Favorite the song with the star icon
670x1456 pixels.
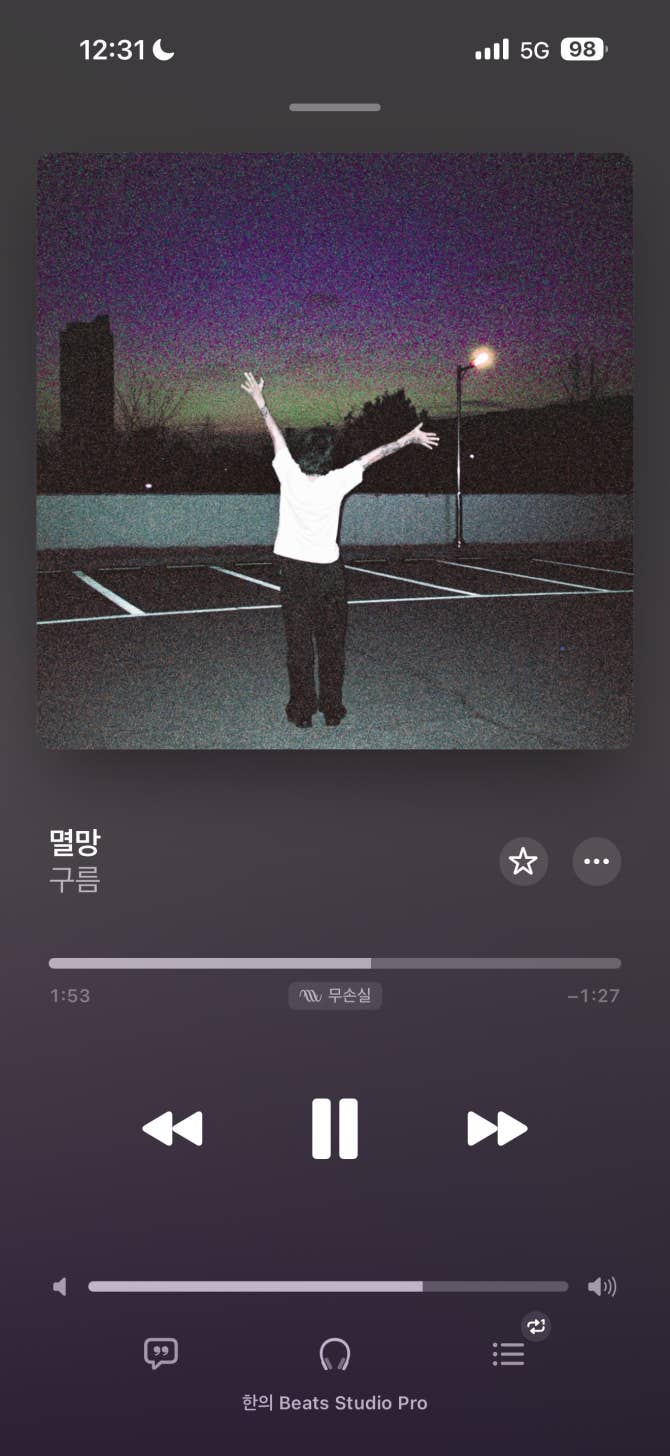tap(523, 861)
